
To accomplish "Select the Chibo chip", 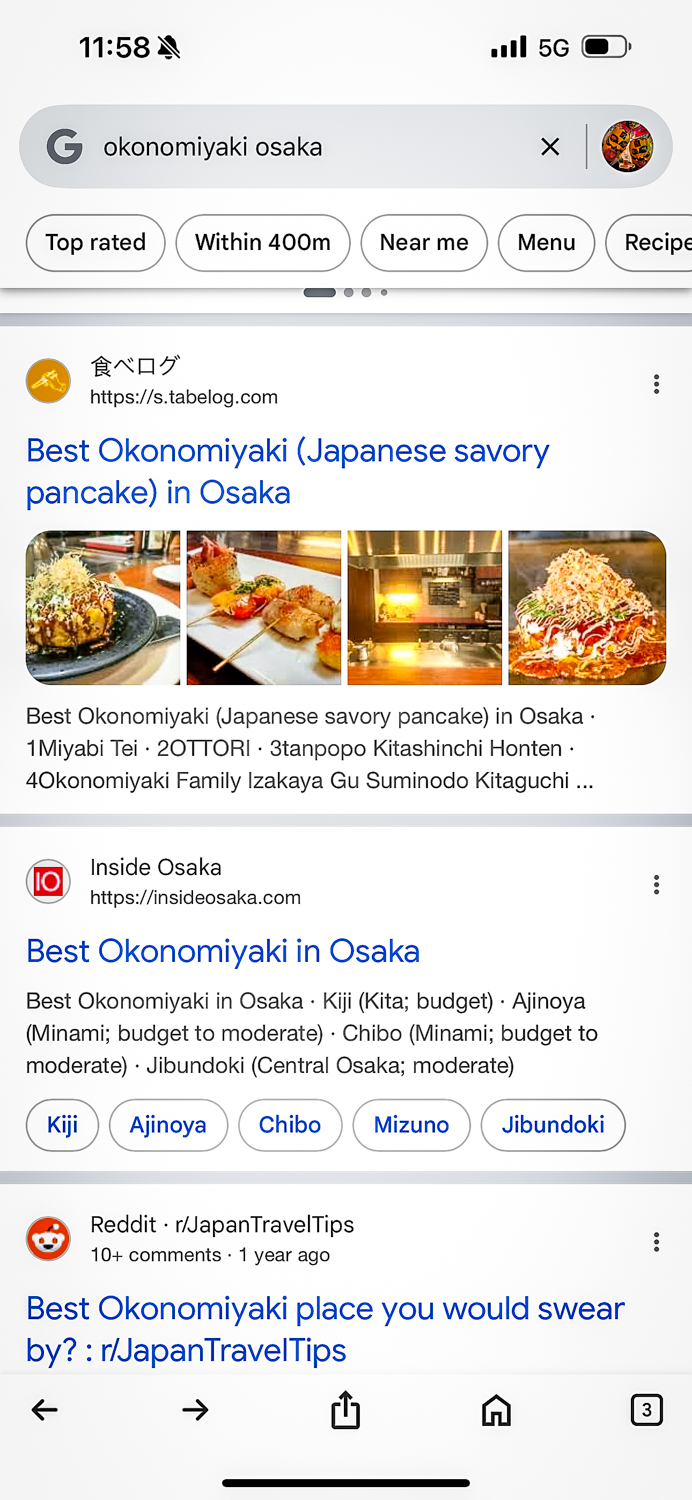I will pos(290,1125).
